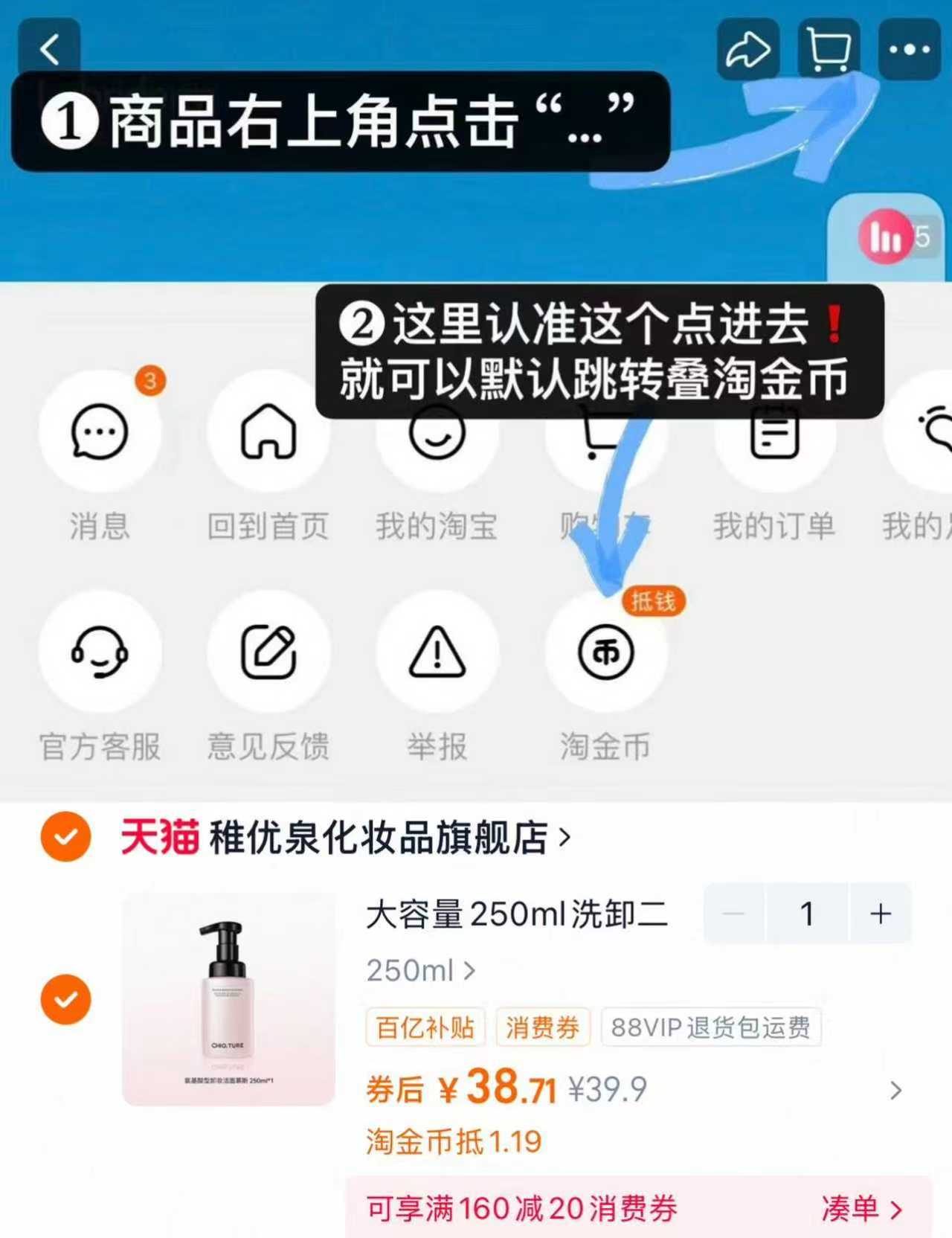Increase quantity with the plus button

tap(880, 914)
